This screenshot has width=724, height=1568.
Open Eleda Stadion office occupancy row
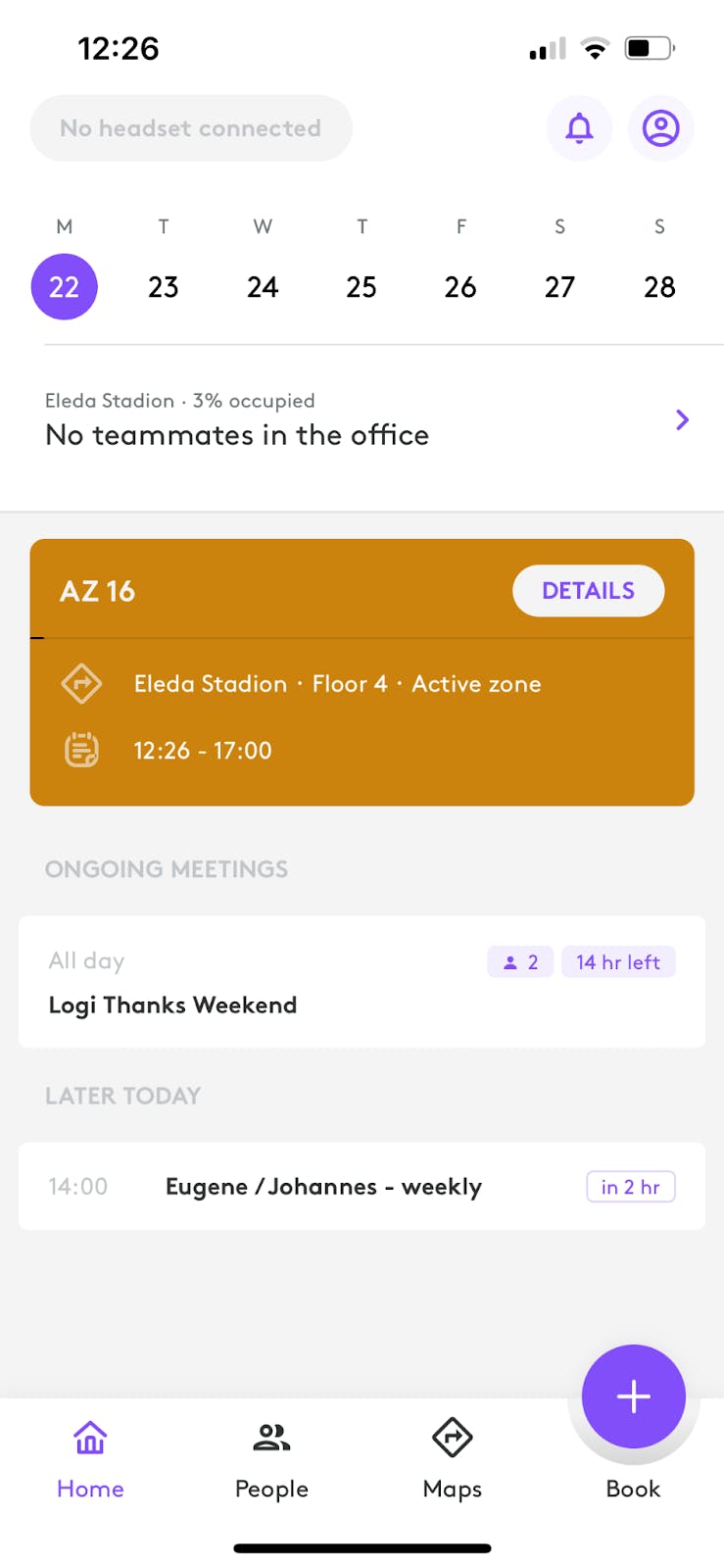pyautogui.click(x=362, y=420)
